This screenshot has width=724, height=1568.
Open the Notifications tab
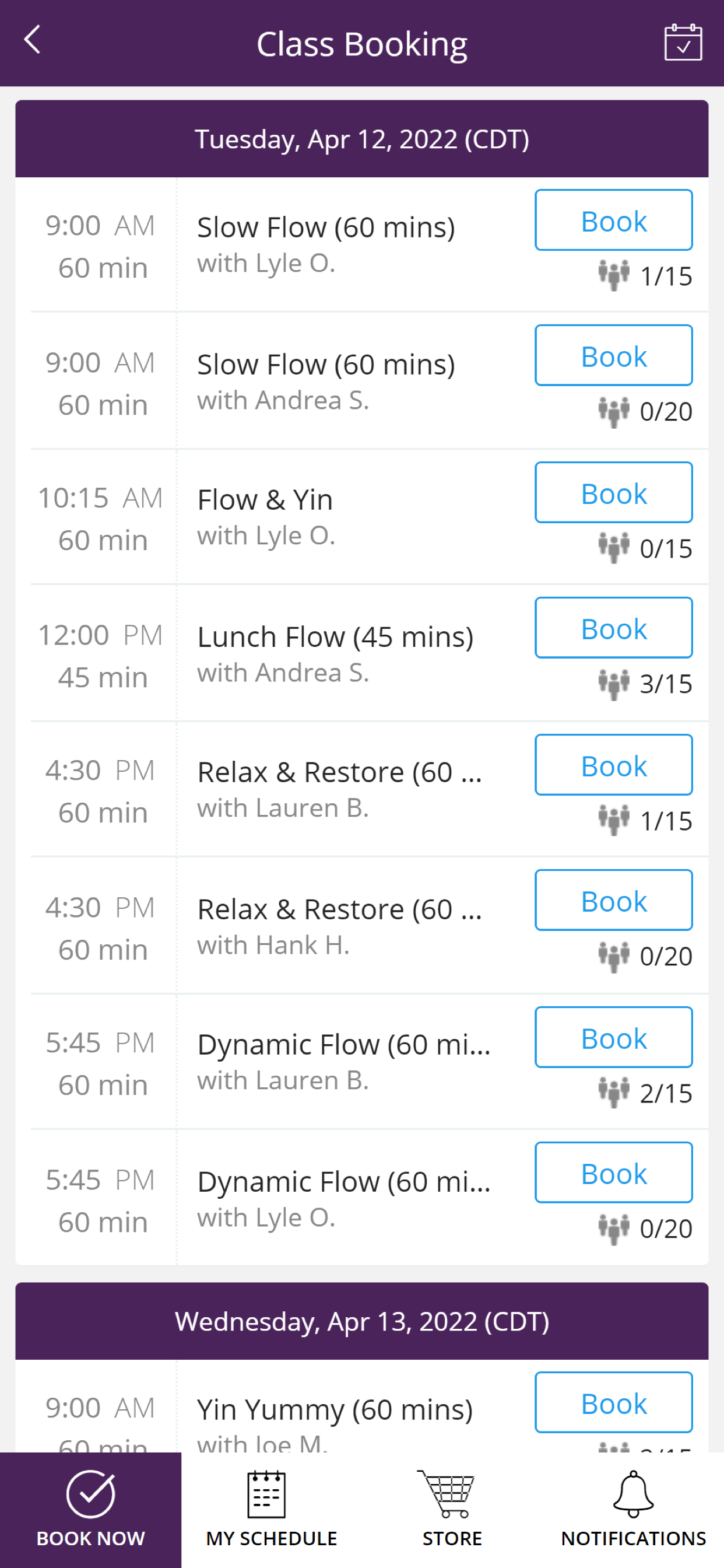point(633,1510)
